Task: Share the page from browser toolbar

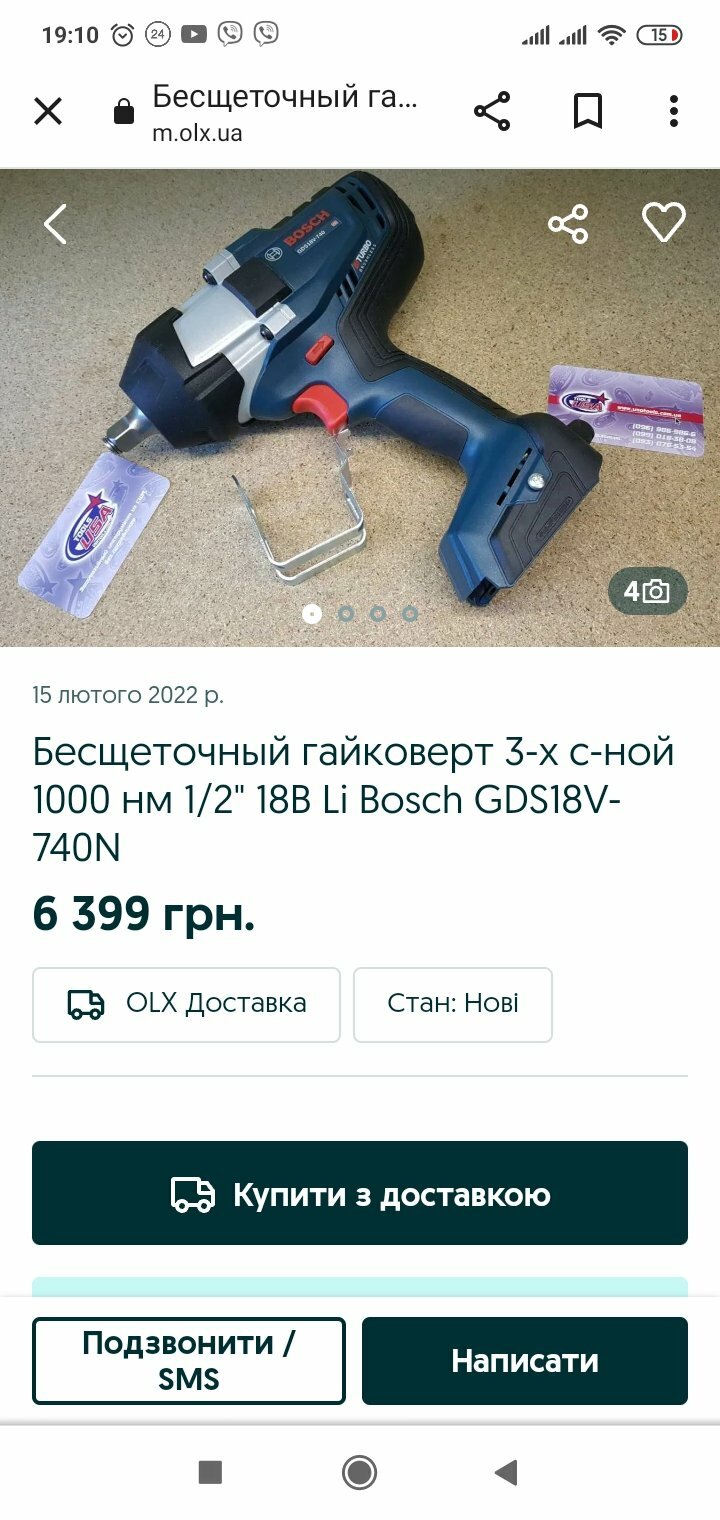Action: [492, 111]
